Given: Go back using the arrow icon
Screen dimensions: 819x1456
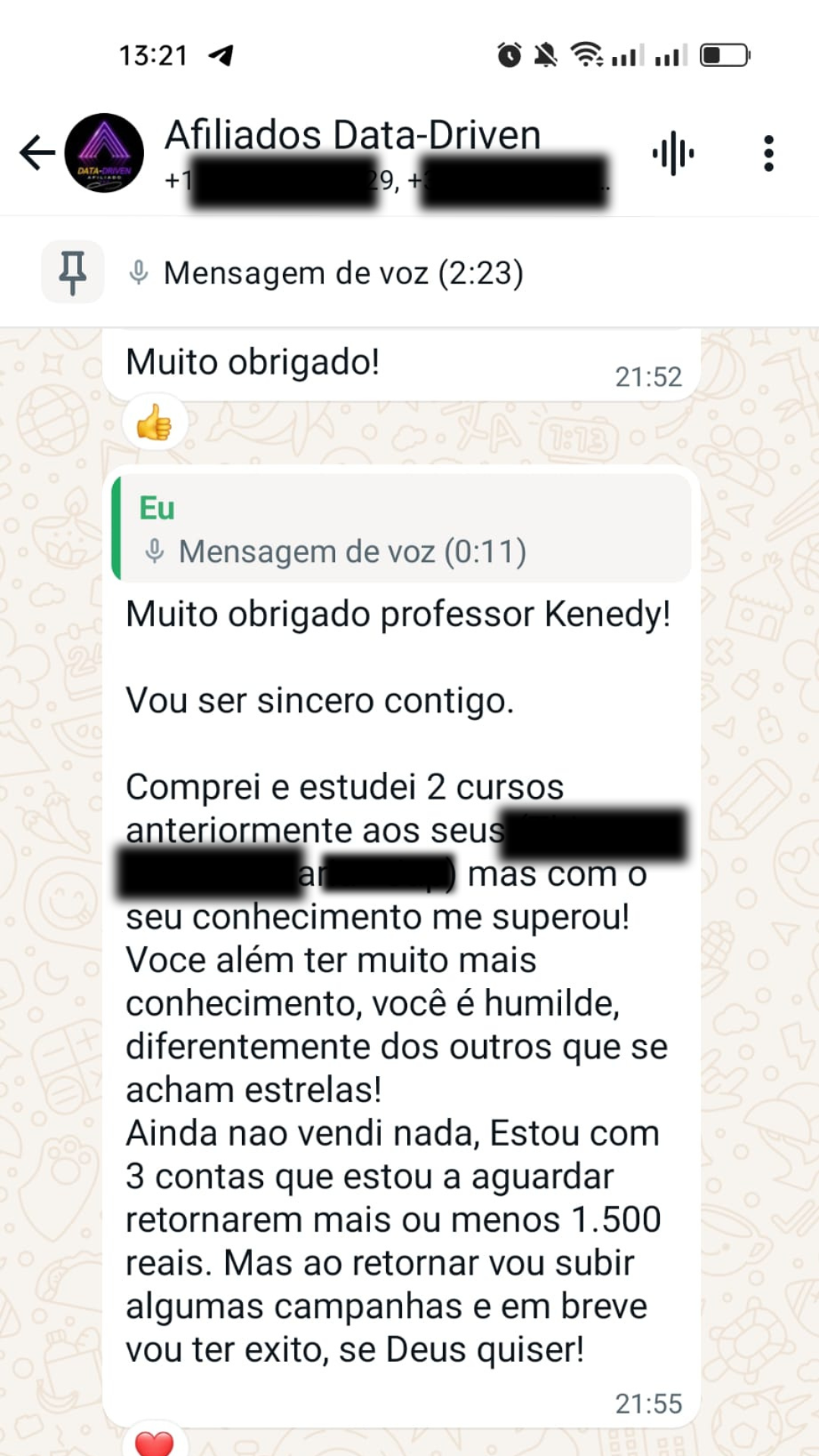Looking at the screenshot, I should click(x=37, y=153).
